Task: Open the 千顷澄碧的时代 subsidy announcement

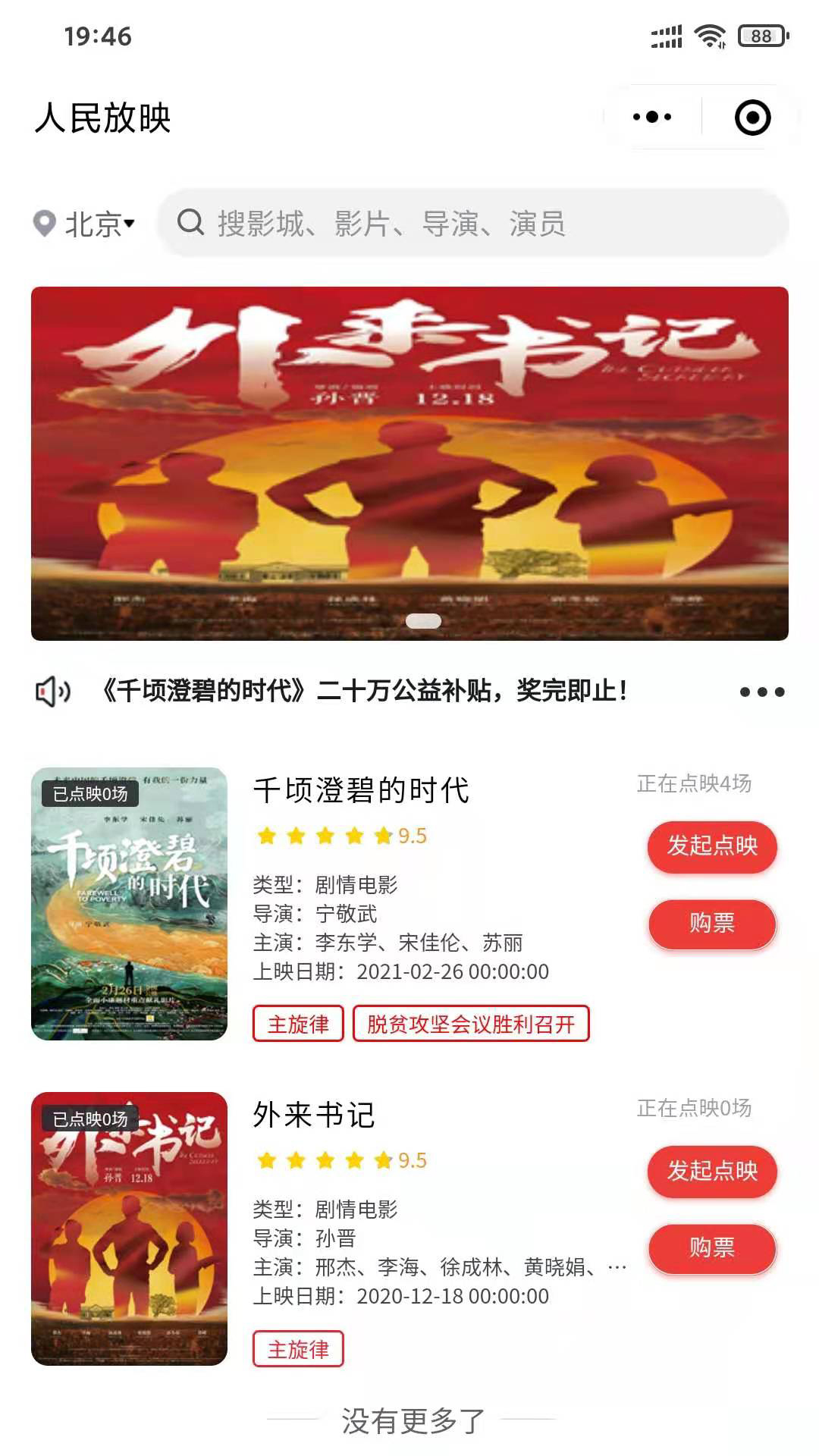Action: 364,691
